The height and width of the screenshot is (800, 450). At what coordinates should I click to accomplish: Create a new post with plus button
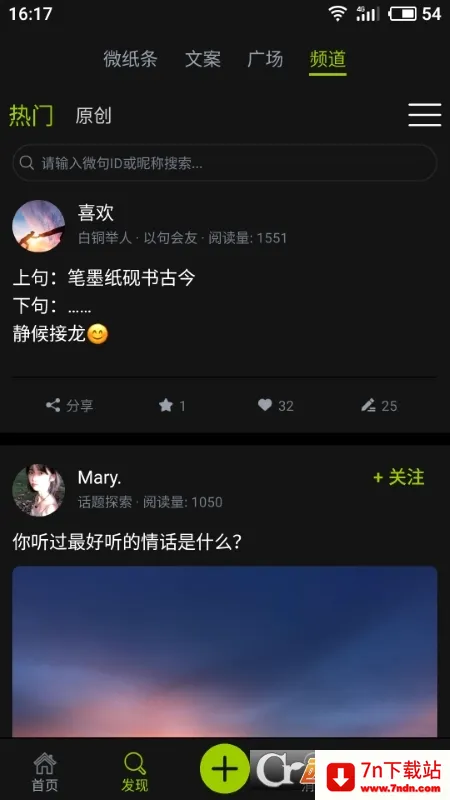(x=224, y=768)
